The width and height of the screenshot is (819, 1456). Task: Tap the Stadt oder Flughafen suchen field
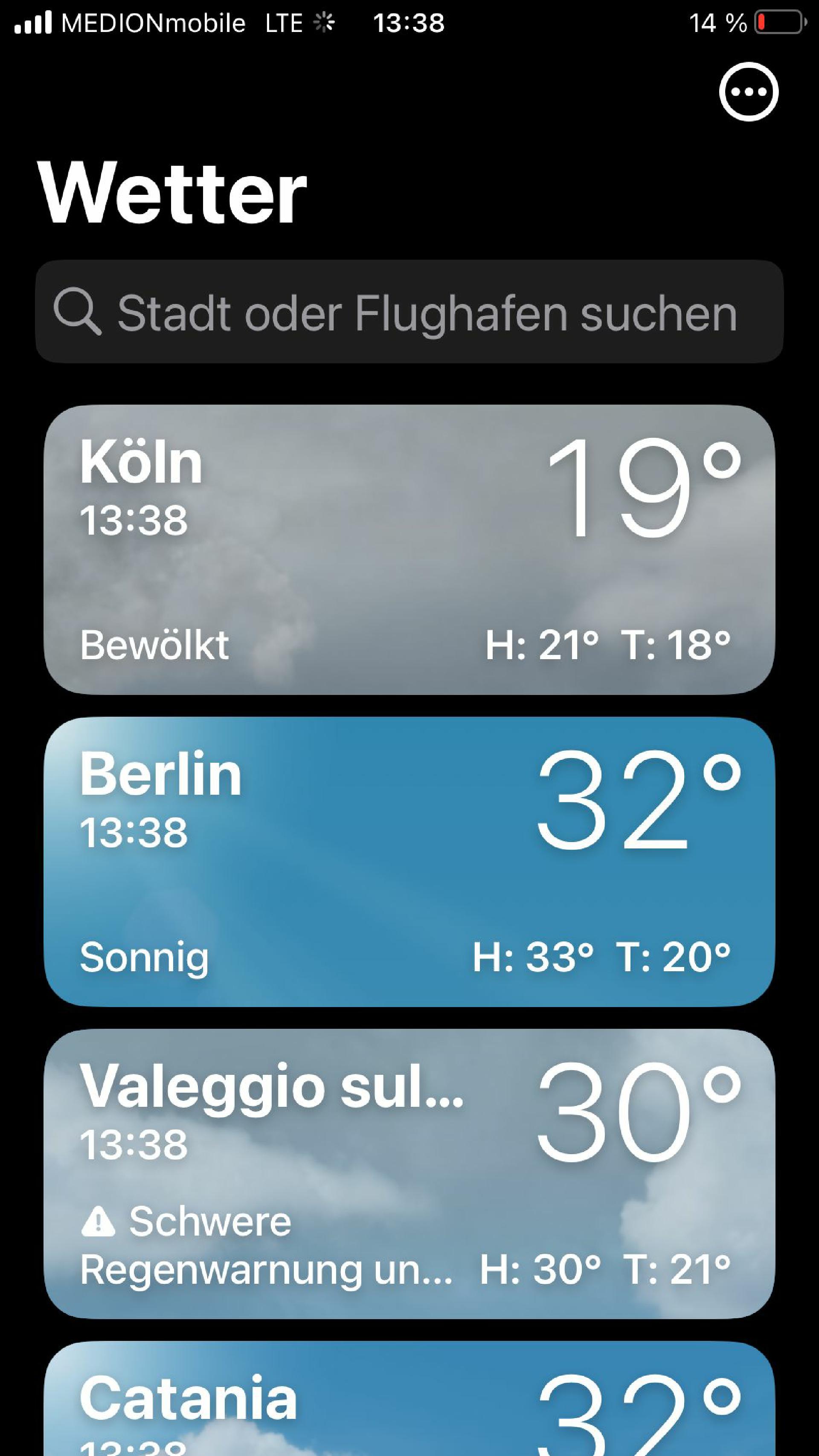click(409, 312)
